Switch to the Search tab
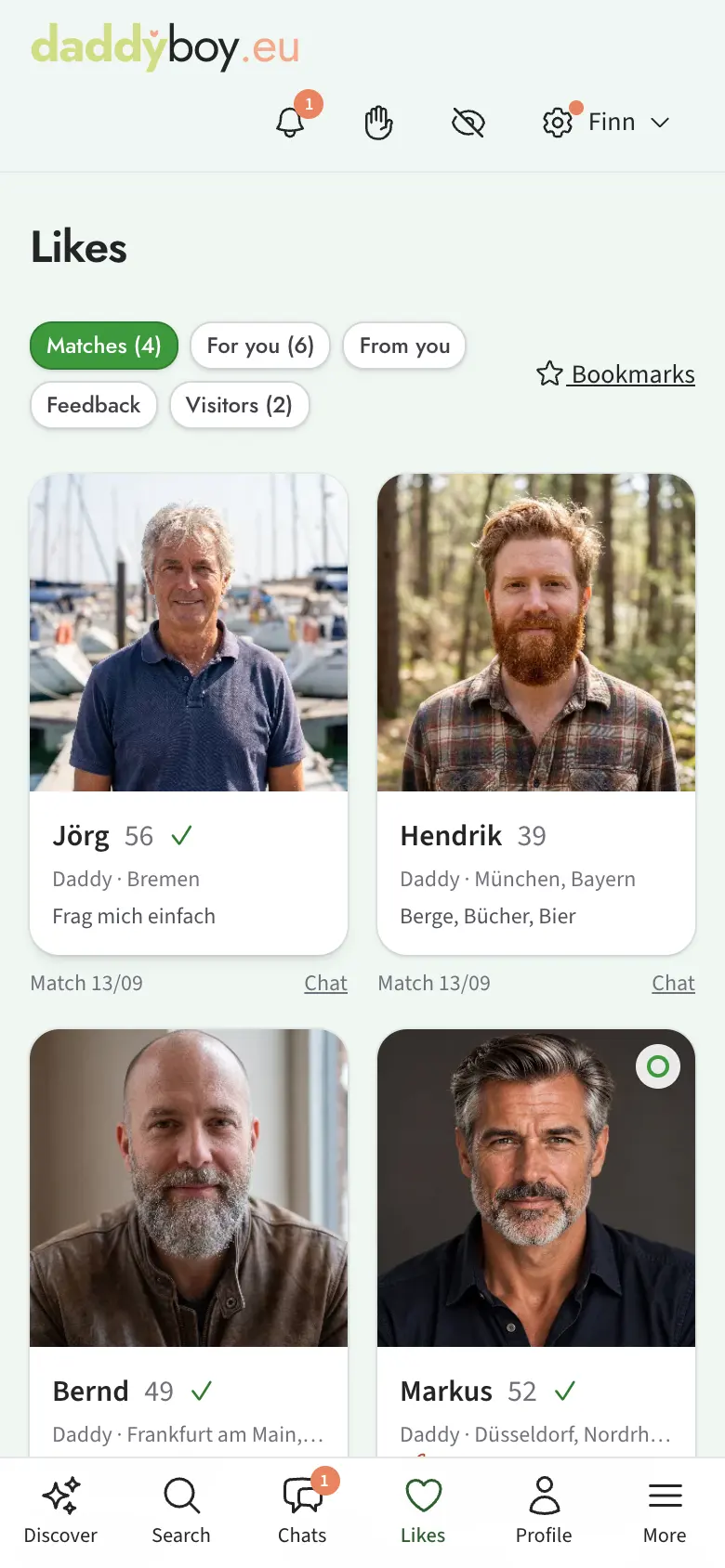Screen dimensions: 725x1568 181,1512
